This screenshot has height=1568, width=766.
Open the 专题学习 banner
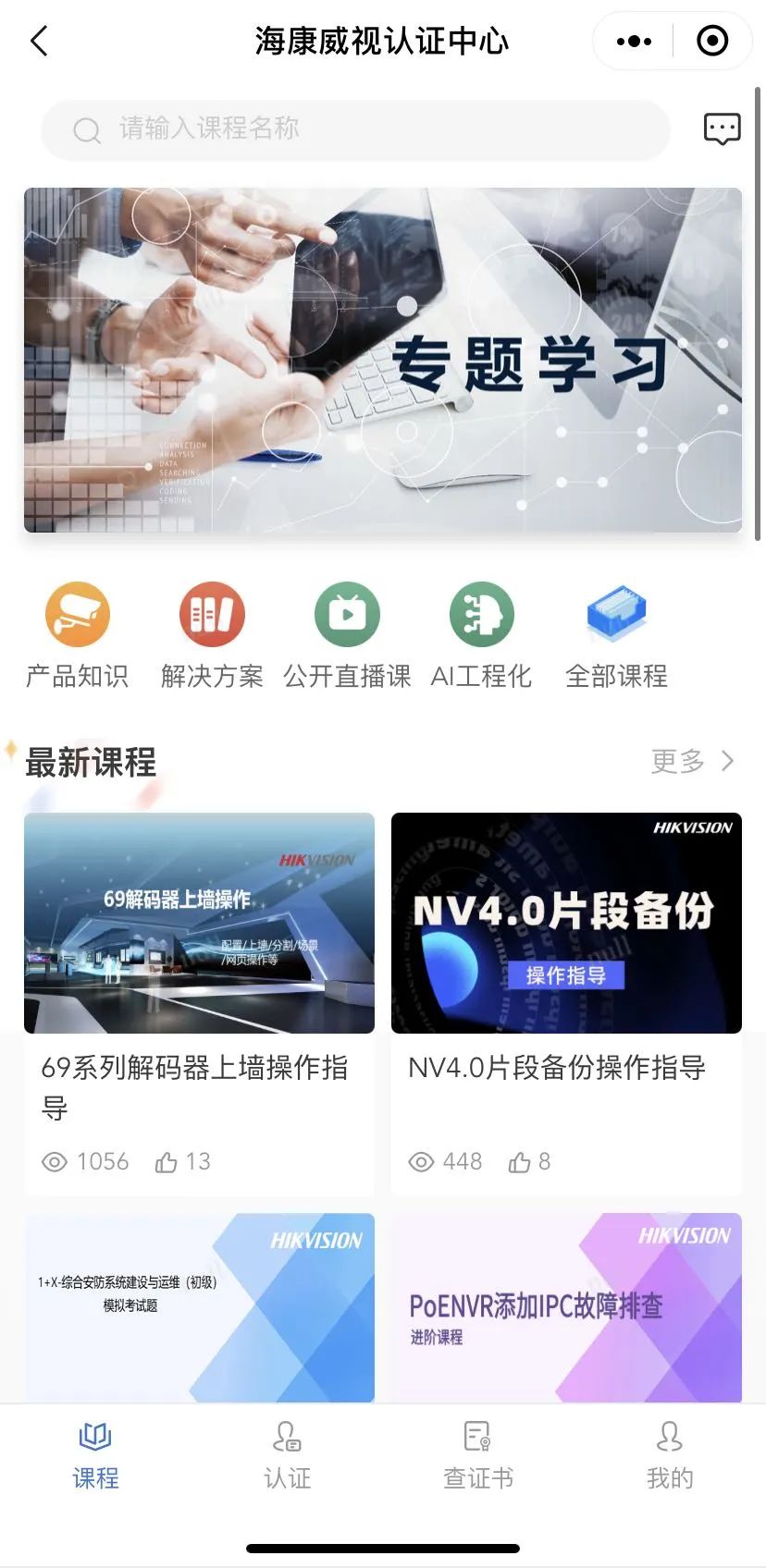point(383,361)
